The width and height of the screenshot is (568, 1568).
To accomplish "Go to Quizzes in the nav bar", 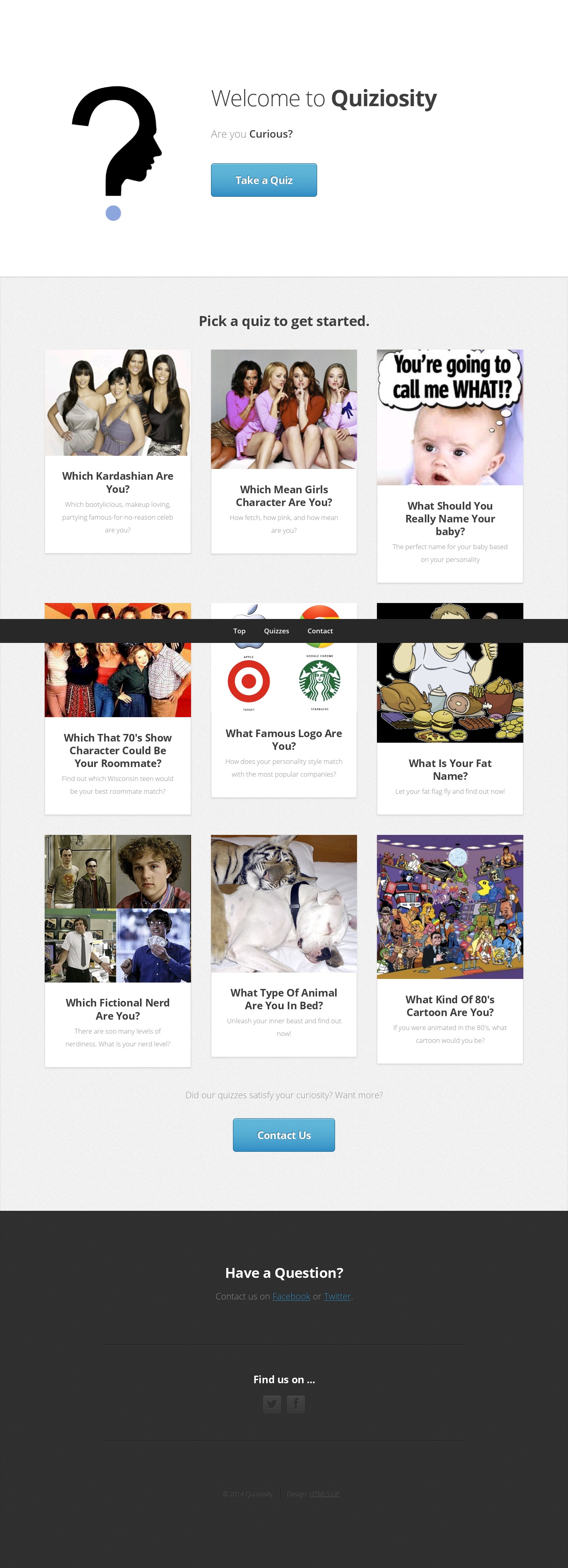I will click(276, 631).
